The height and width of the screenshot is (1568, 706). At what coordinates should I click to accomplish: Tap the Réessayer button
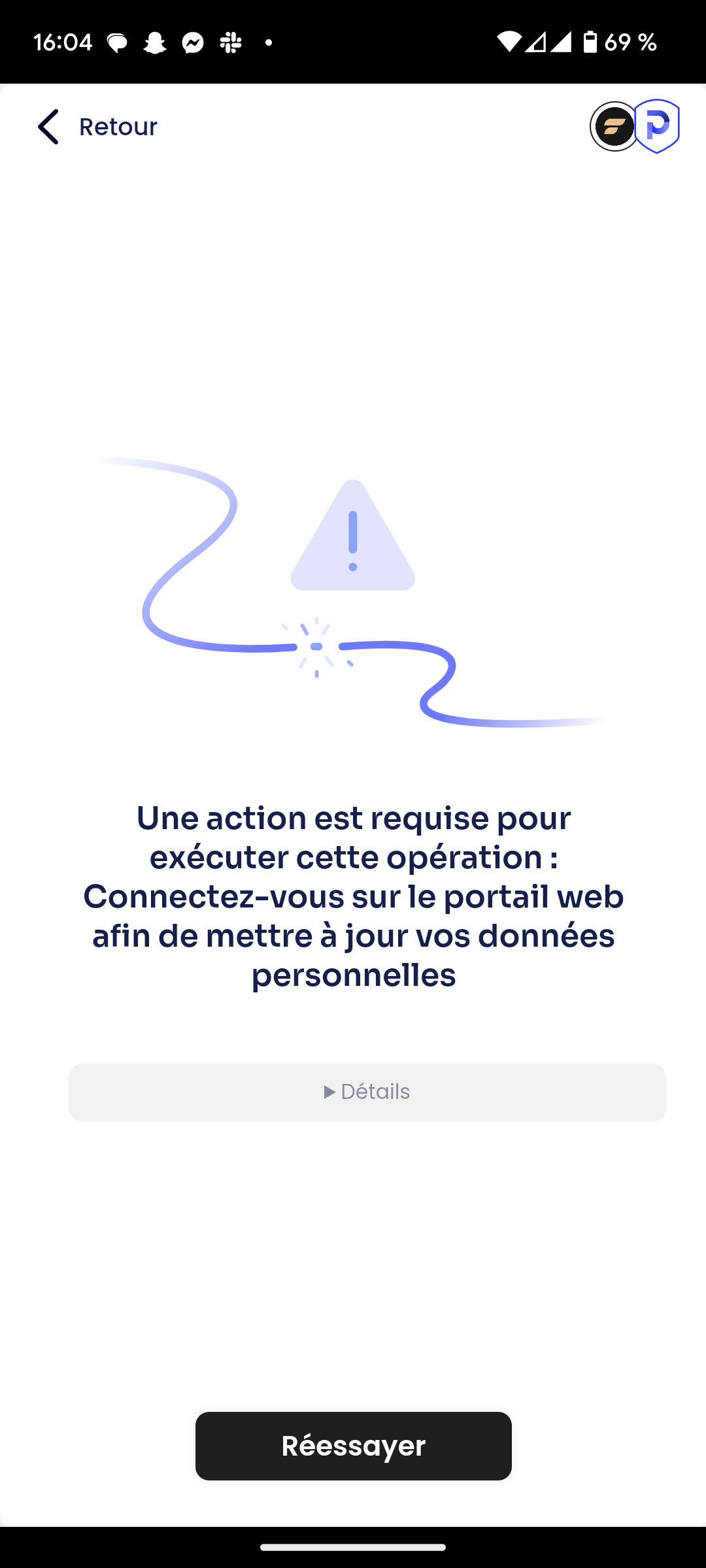coord(353,1446)
